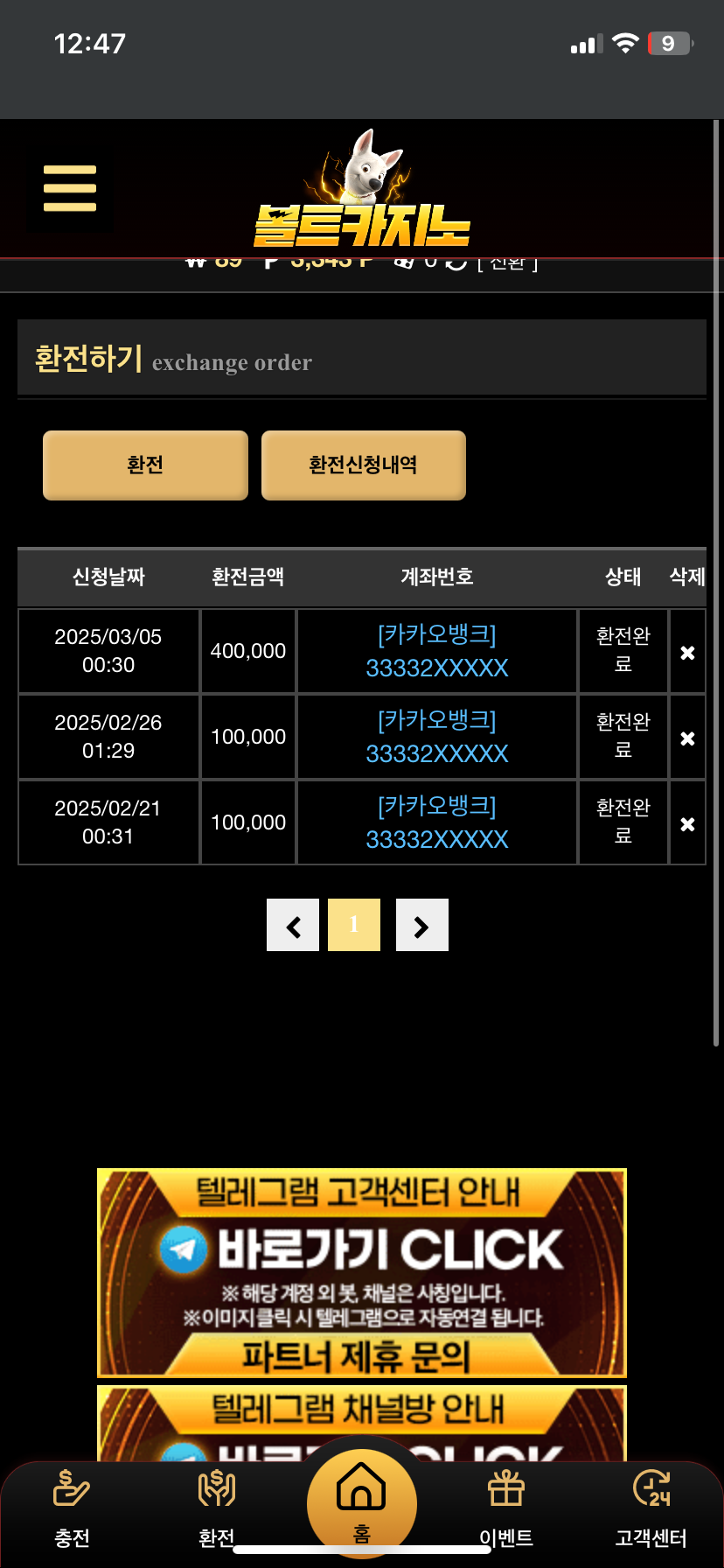This screenshot has width=724, height=1568.
Task: Delete the 2025/03/05 exchange record
Action: tap(687, 653)
